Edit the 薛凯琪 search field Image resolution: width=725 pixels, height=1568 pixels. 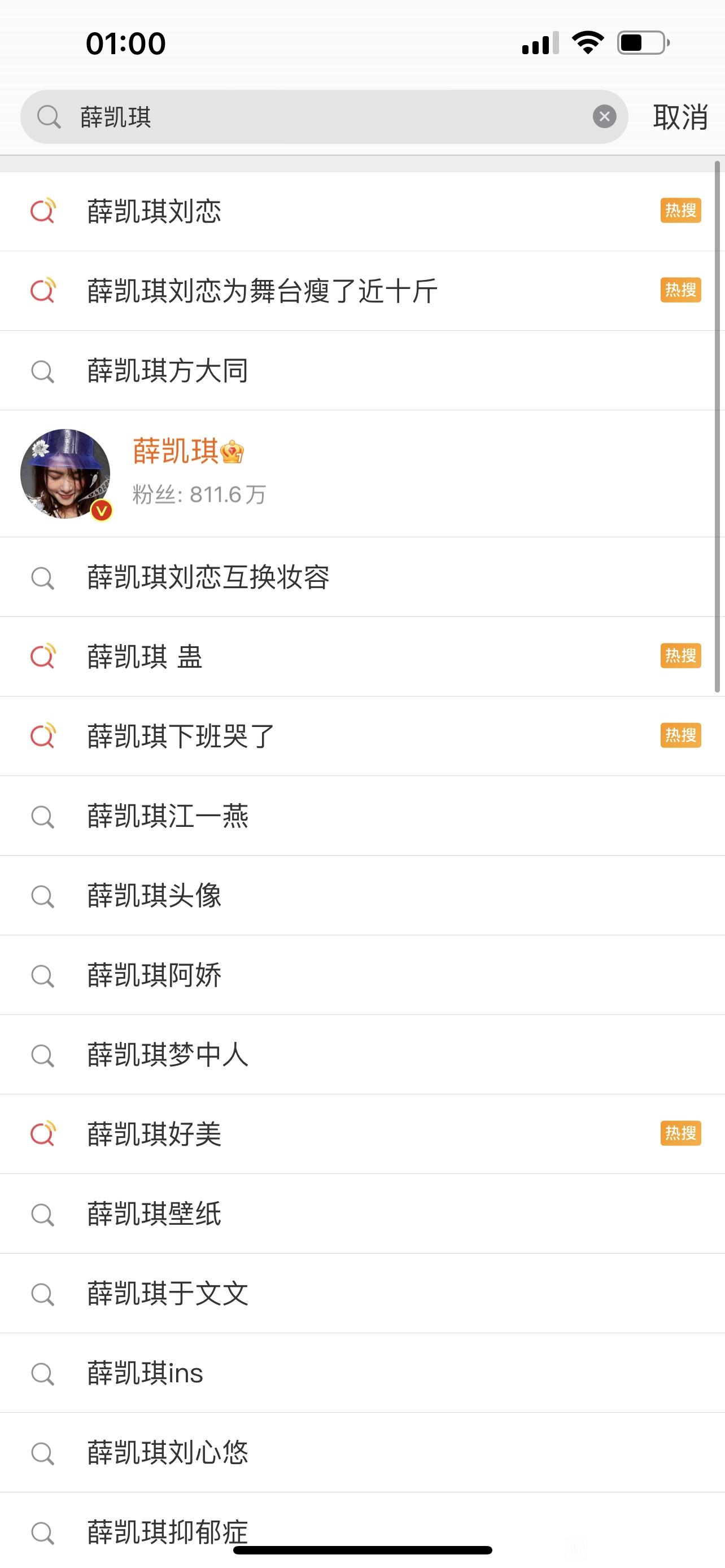pyautogui.click(x=324, y=117)
